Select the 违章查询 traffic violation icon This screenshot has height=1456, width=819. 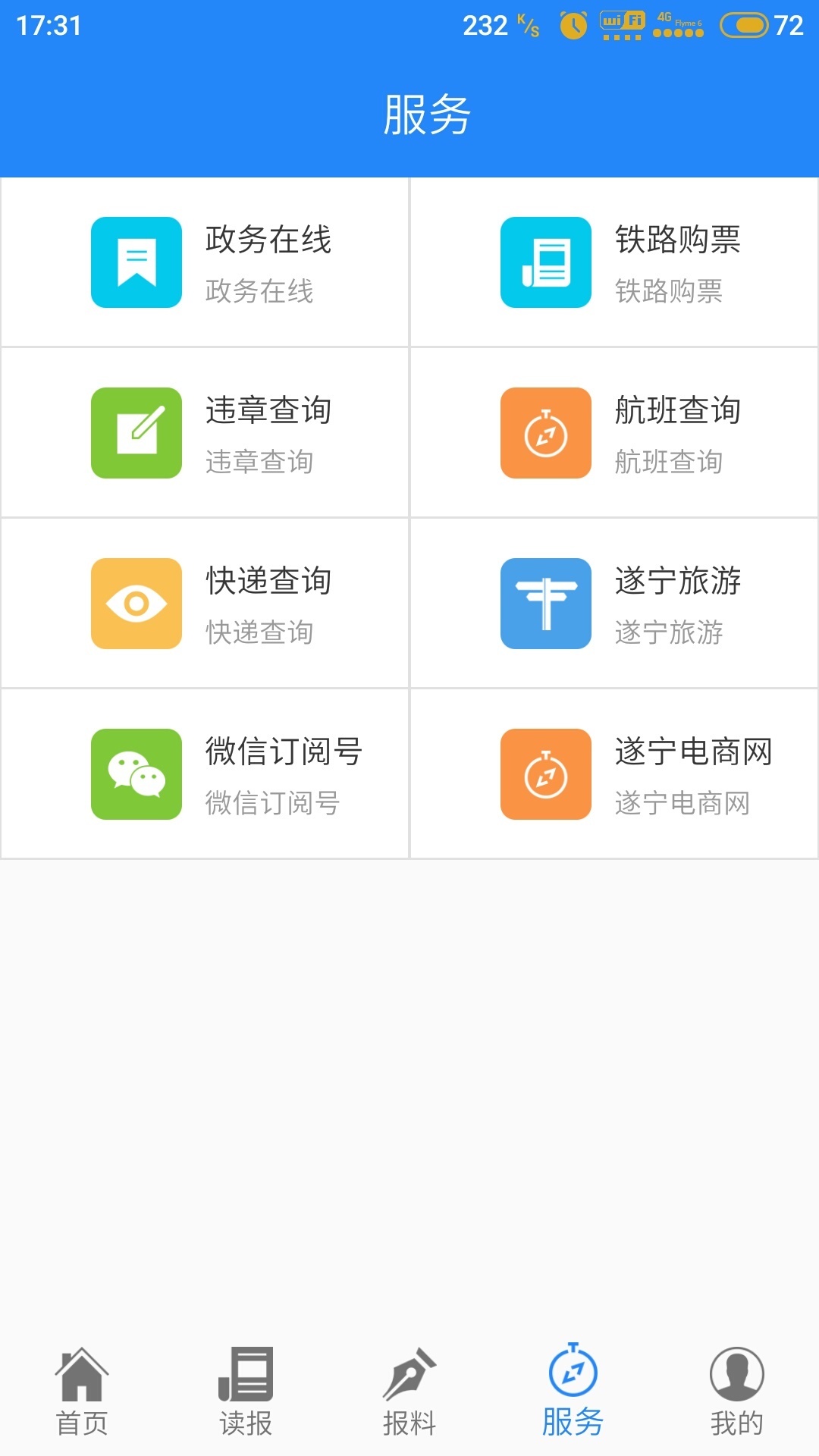pyautogui.click(x=135, y=432)
